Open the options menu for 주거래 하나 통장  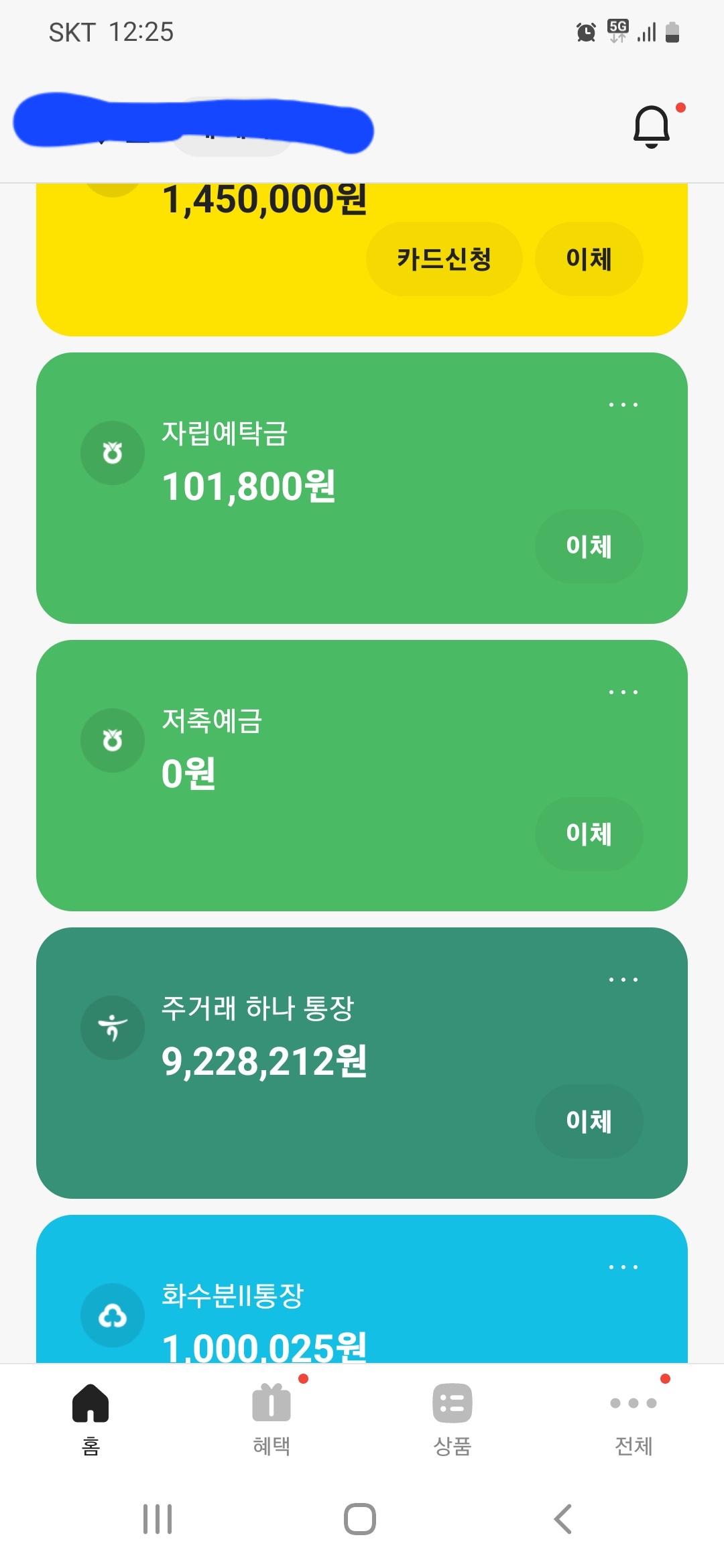[623, 980]
